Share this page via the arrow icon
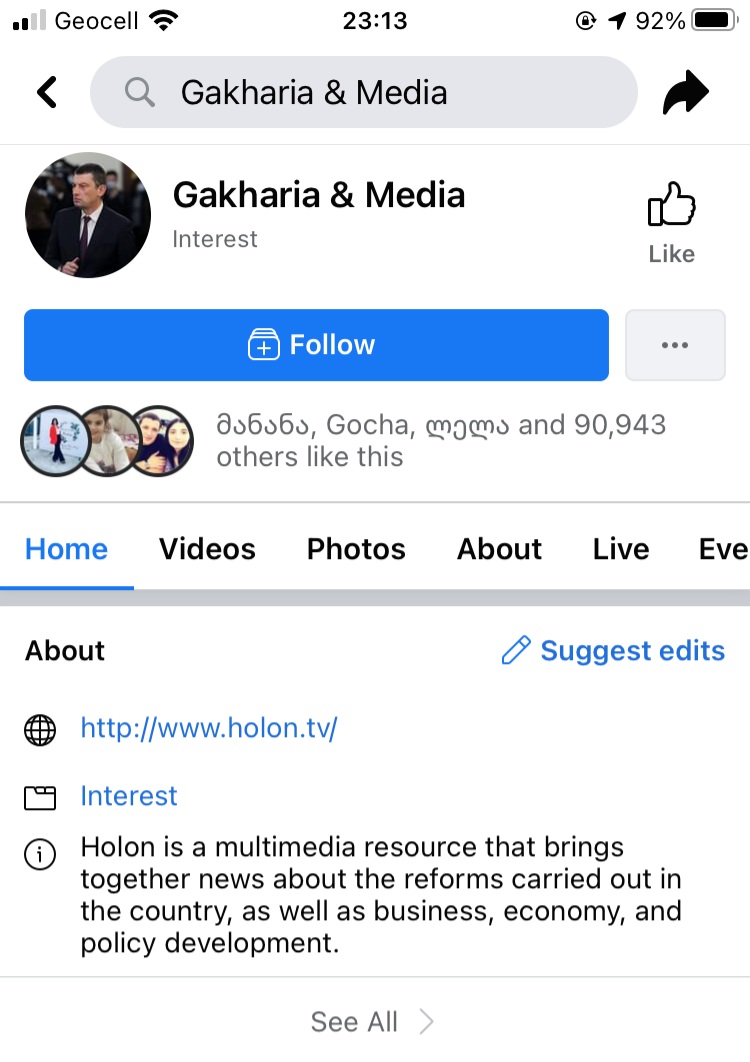The image size is (750, 1062). click(686, 93)
